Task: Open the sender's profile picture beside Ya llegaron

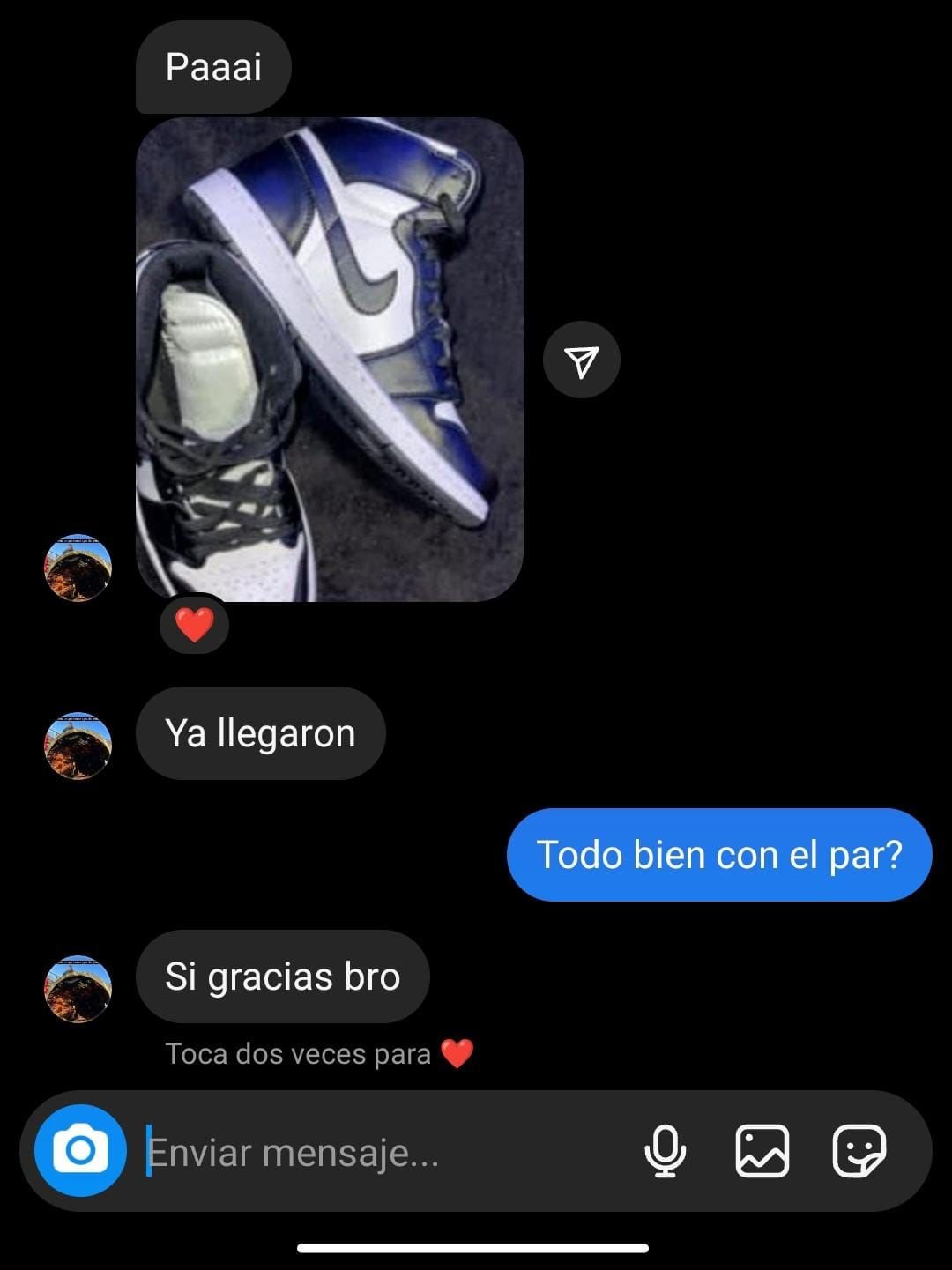Action: [x=78, y=746]
